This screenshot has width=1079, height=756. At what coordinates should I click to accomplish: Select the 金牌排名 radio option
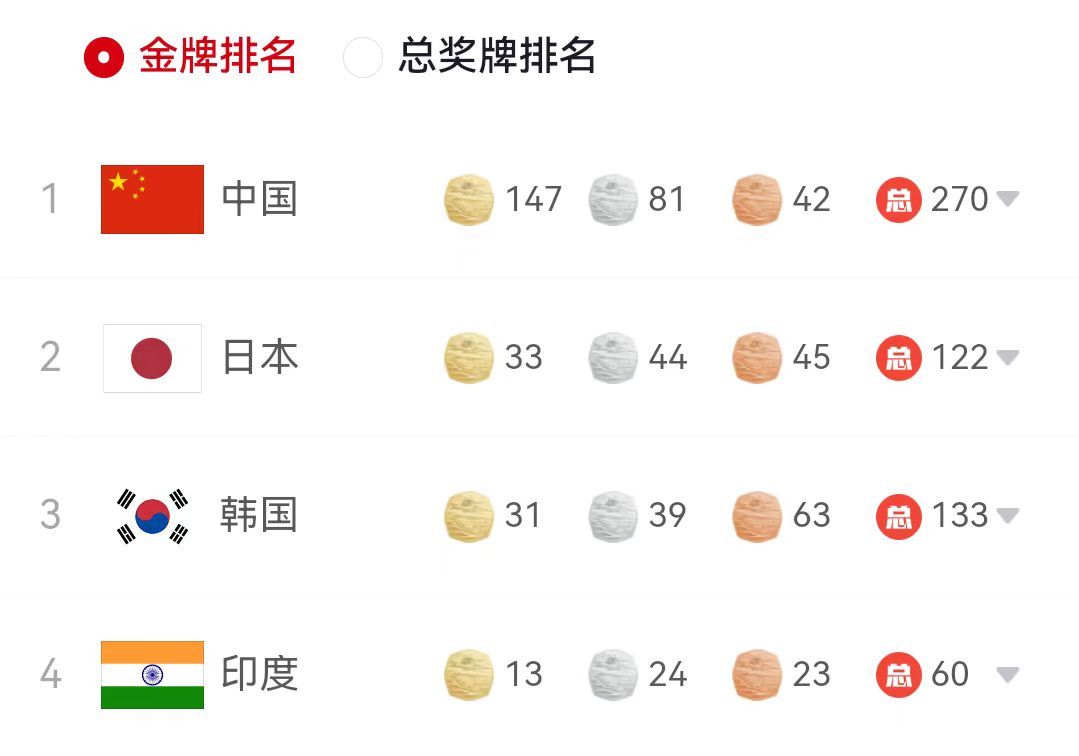104,57
